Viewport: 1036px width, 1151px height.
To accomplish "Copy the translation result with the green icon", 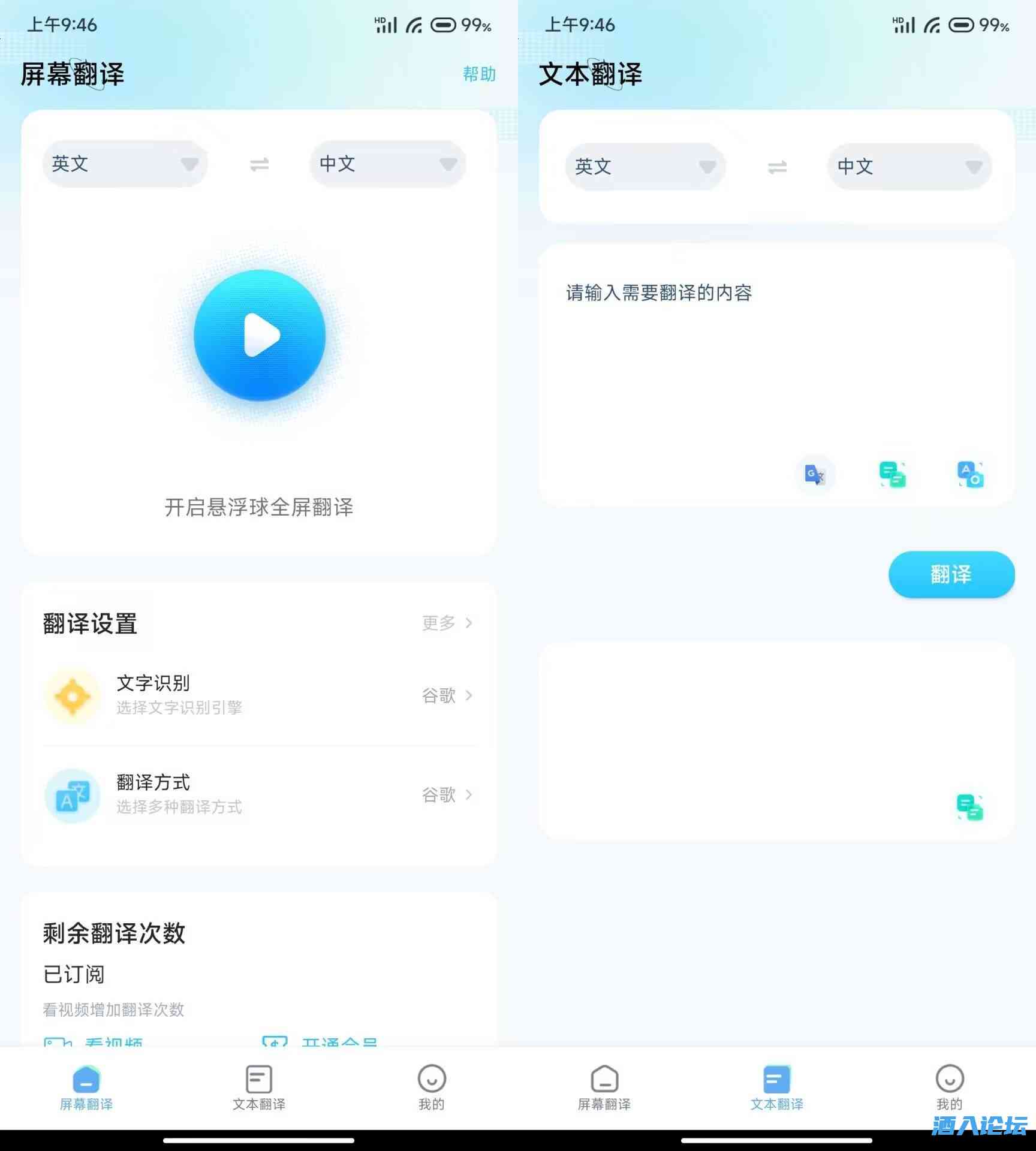I will [x=970, y=807].
